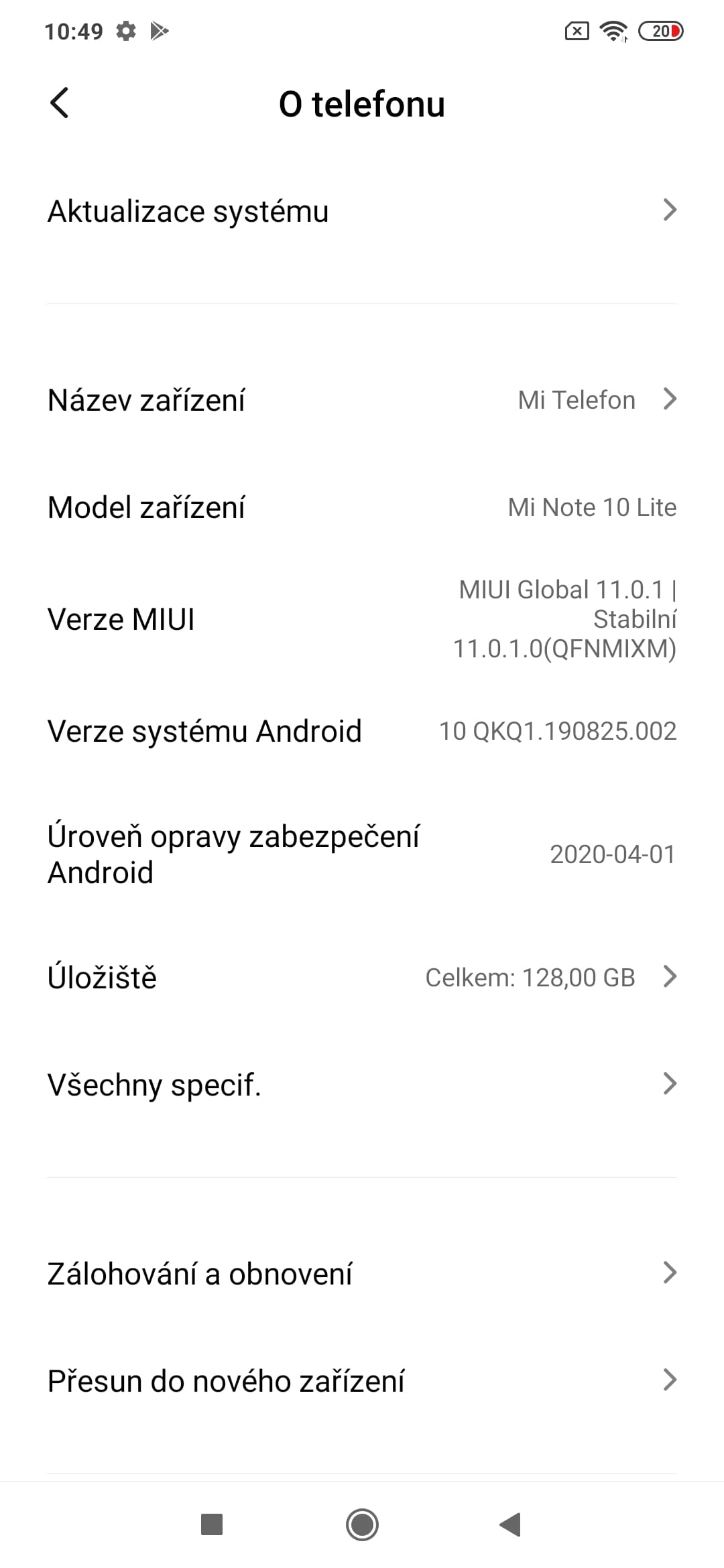Open recent apps via square button
Viewport: 724px width, 1568px height.
tap(212, 1524)
